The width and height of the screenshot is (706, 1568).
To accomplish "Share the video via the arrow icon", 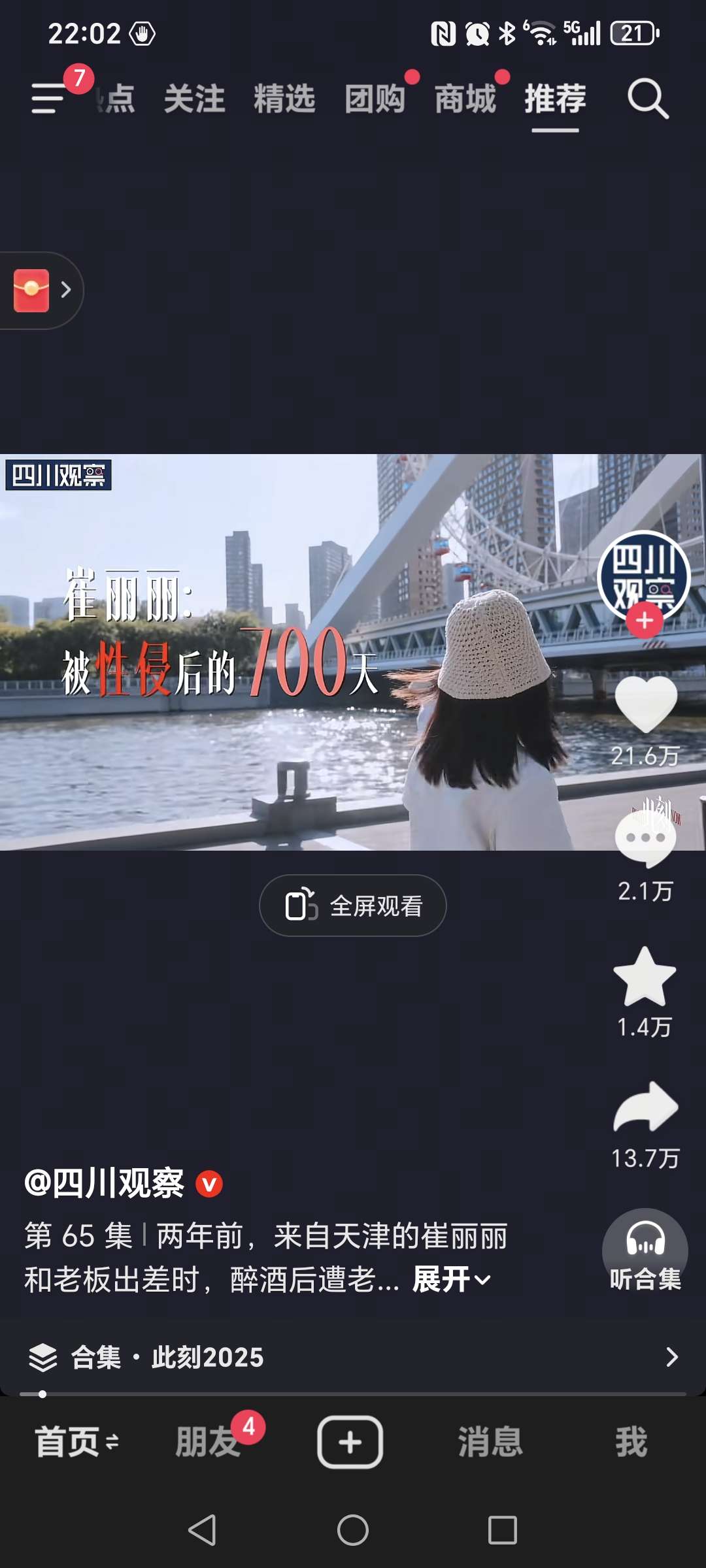I will [x=645, y=1107].
